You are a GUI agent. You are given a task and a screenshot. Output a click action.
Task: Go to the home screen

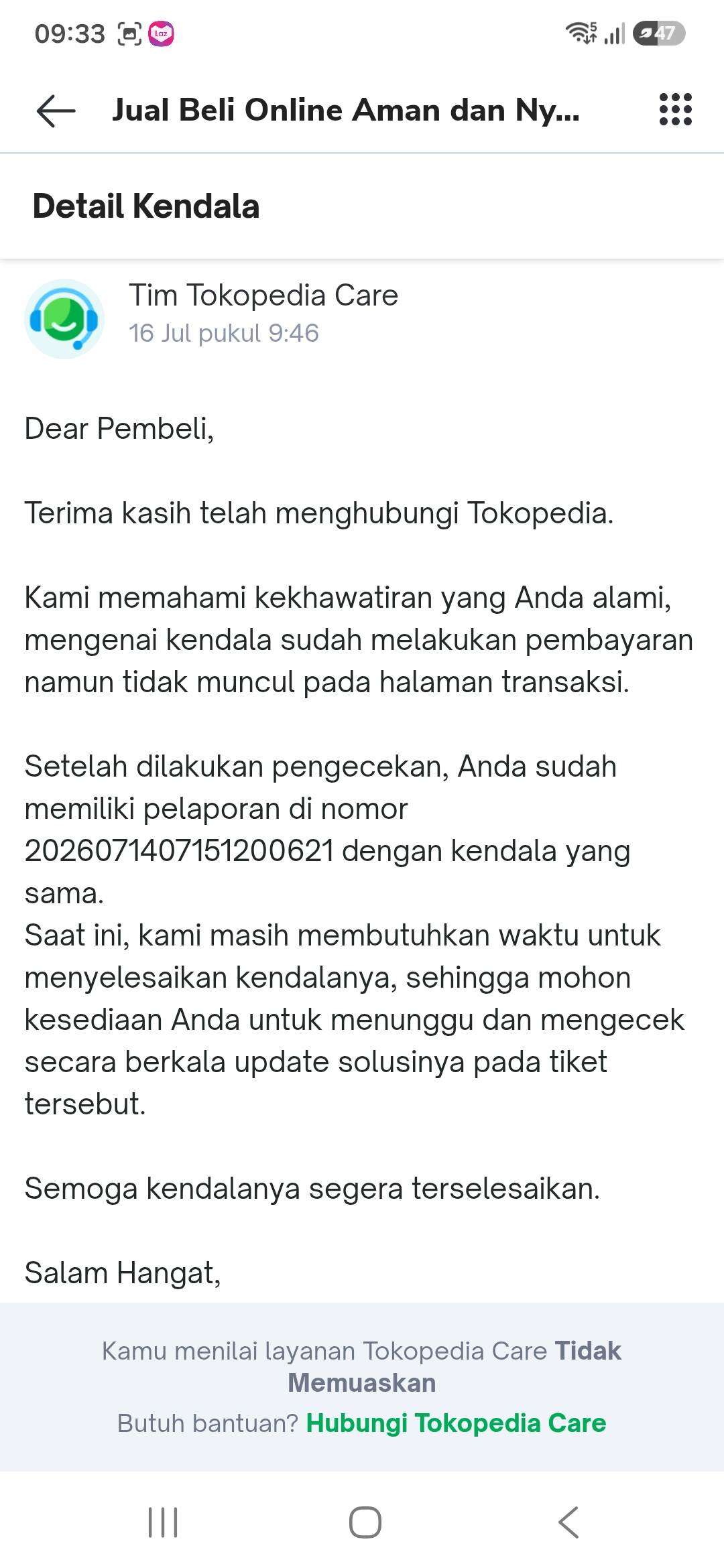click(x=365, y=1522)
